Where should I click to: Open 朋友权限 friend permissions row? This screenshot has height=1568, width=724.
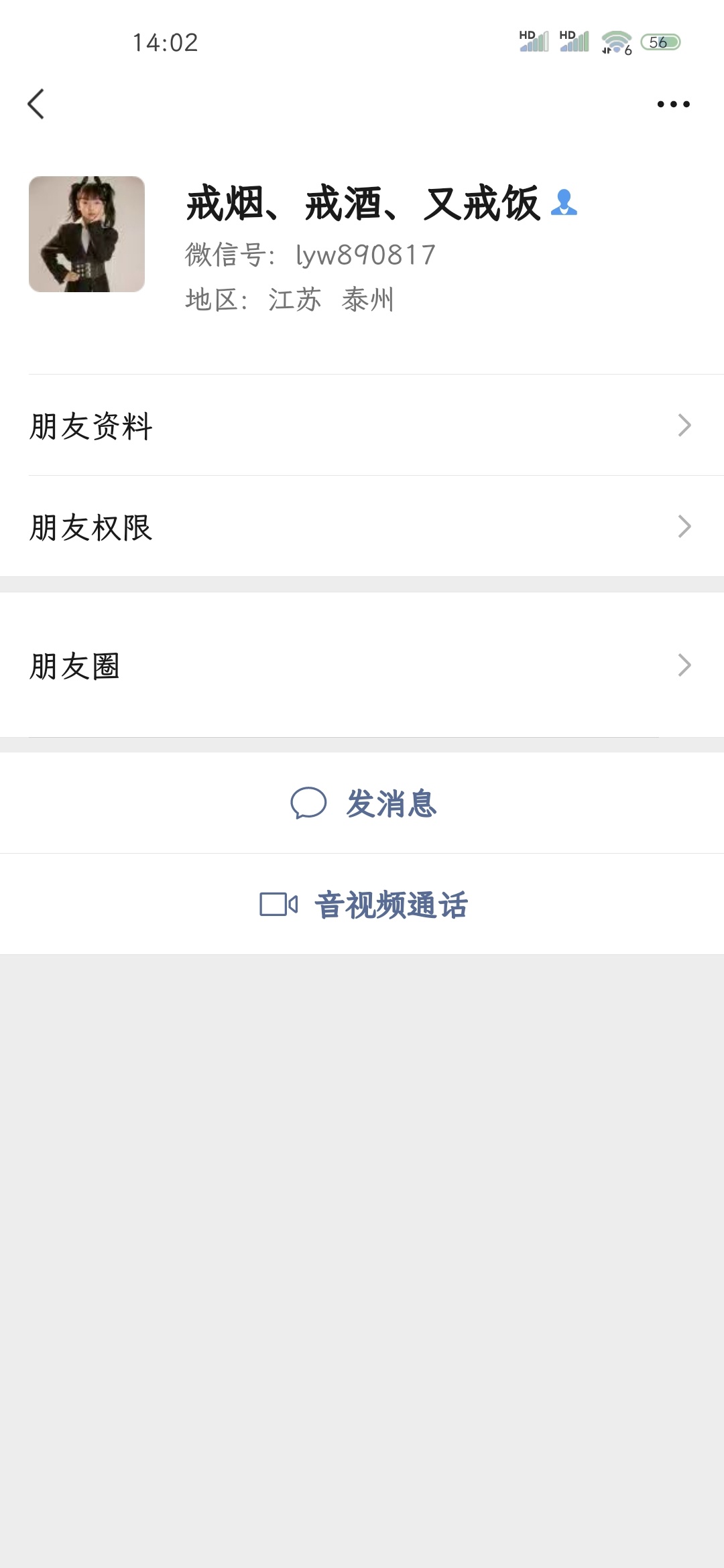point(362,527)
